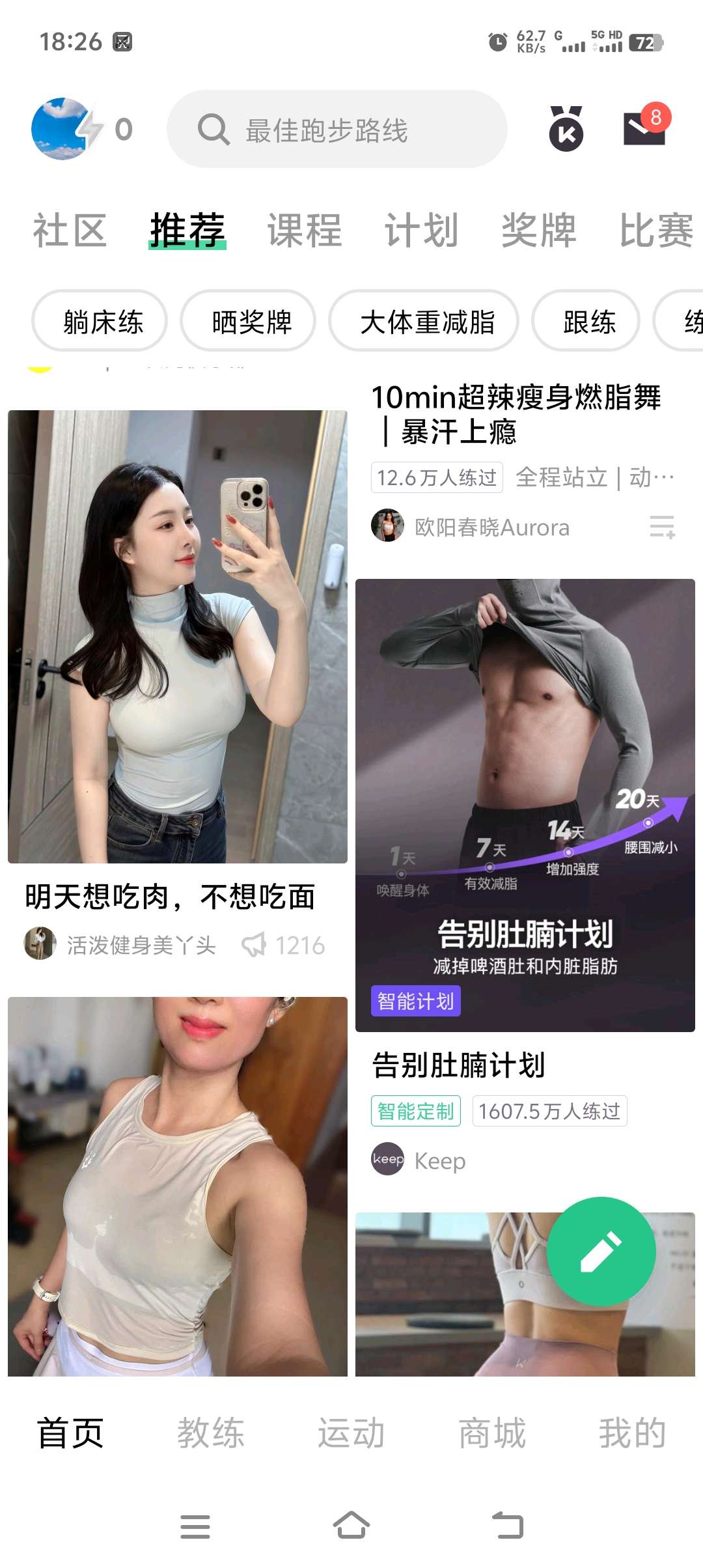Open the Keep medal icon
This screenshot has width=703, height=1568.
(x=566, y=129)
